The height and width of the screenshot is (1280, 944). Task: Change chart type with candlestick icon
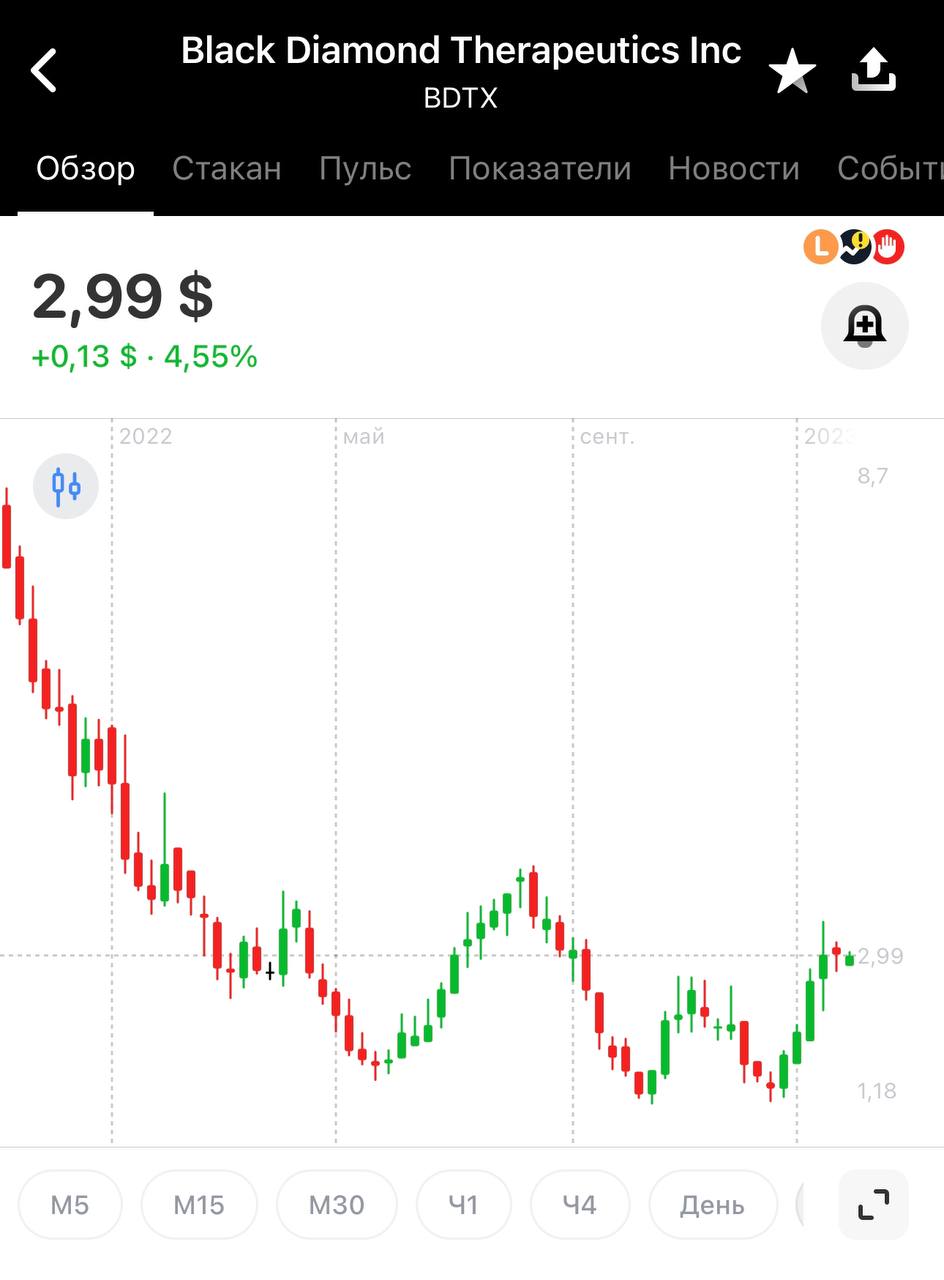[x=66, y=486]
